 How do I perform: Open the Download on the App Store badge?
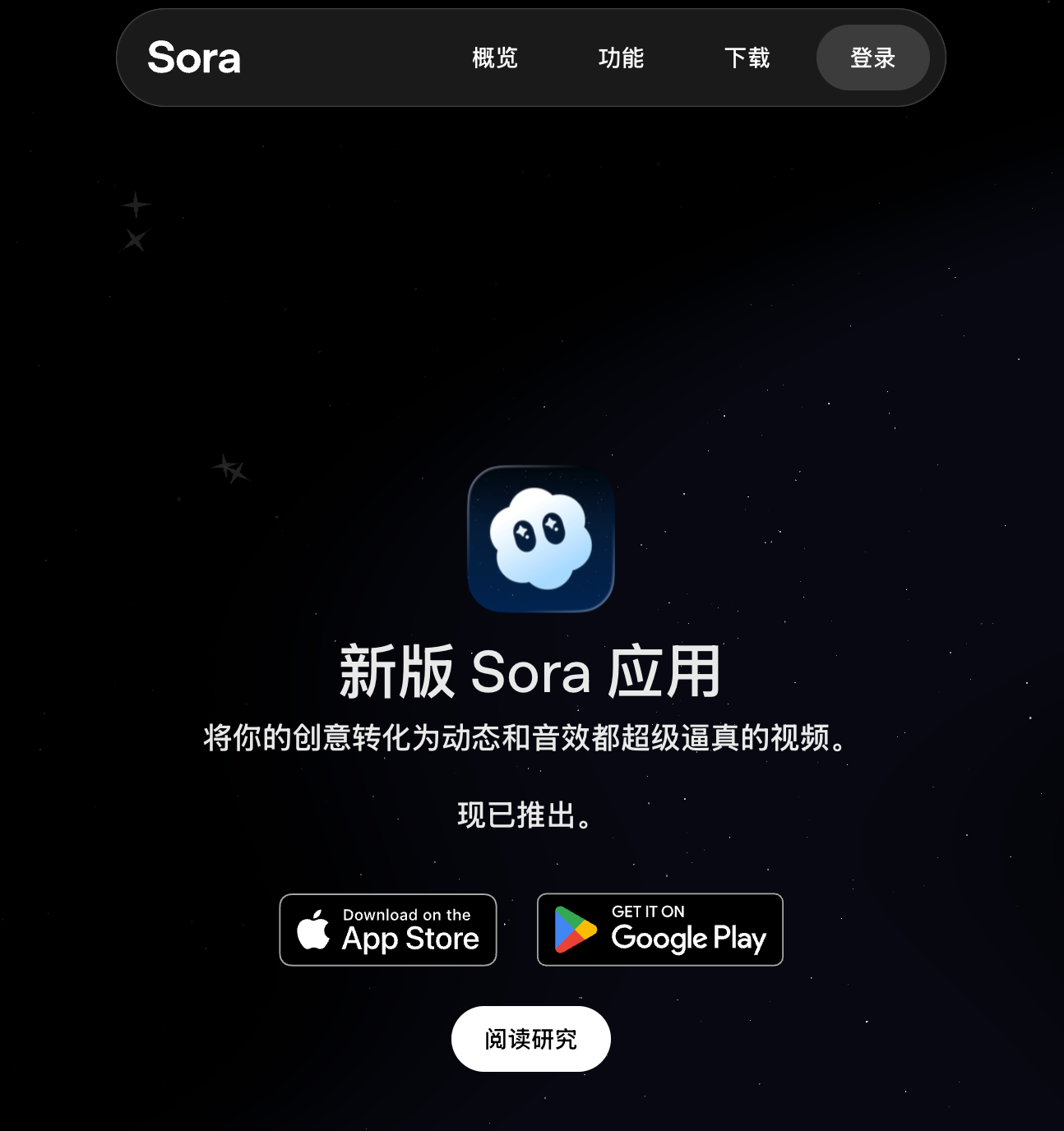[x=388, y=930]
